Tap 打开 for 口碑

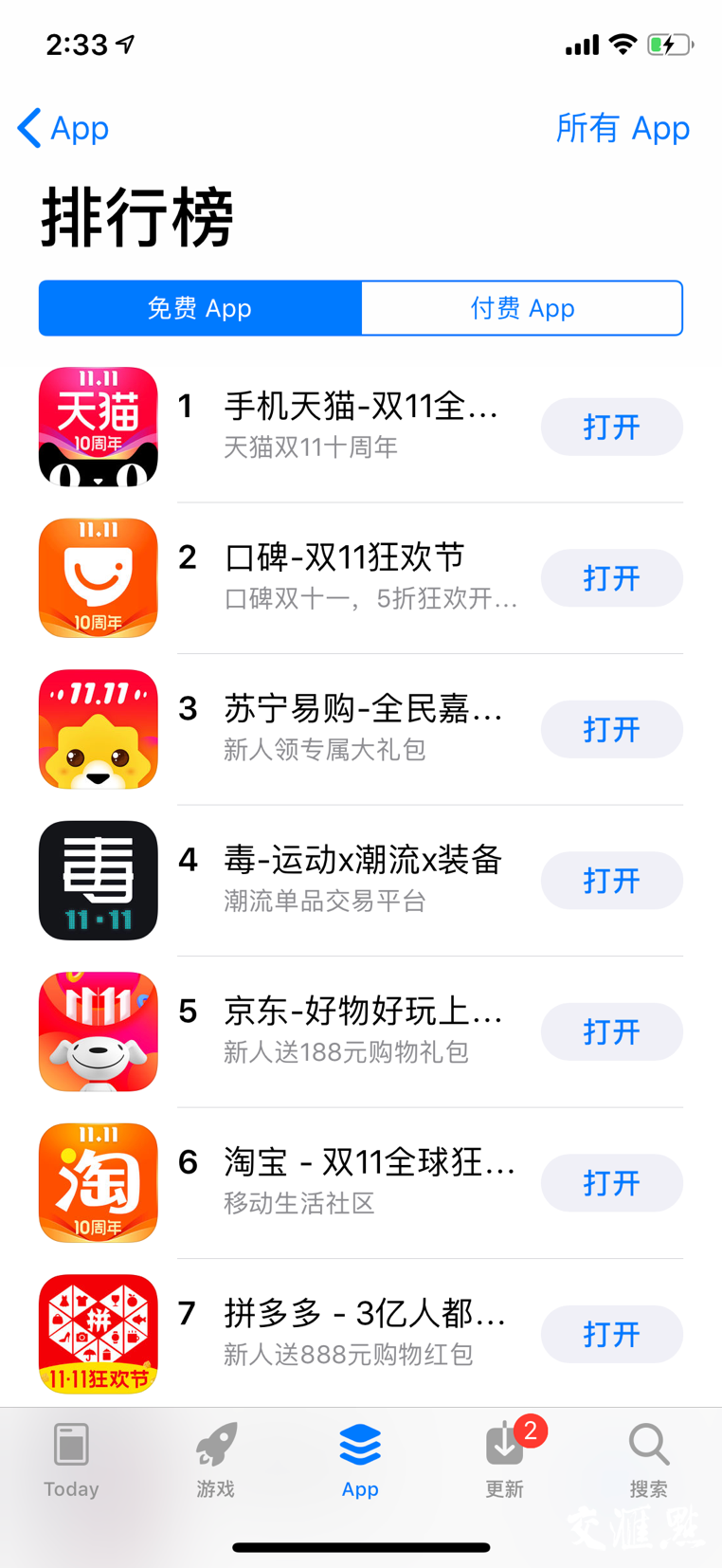(x=611, y=578)
